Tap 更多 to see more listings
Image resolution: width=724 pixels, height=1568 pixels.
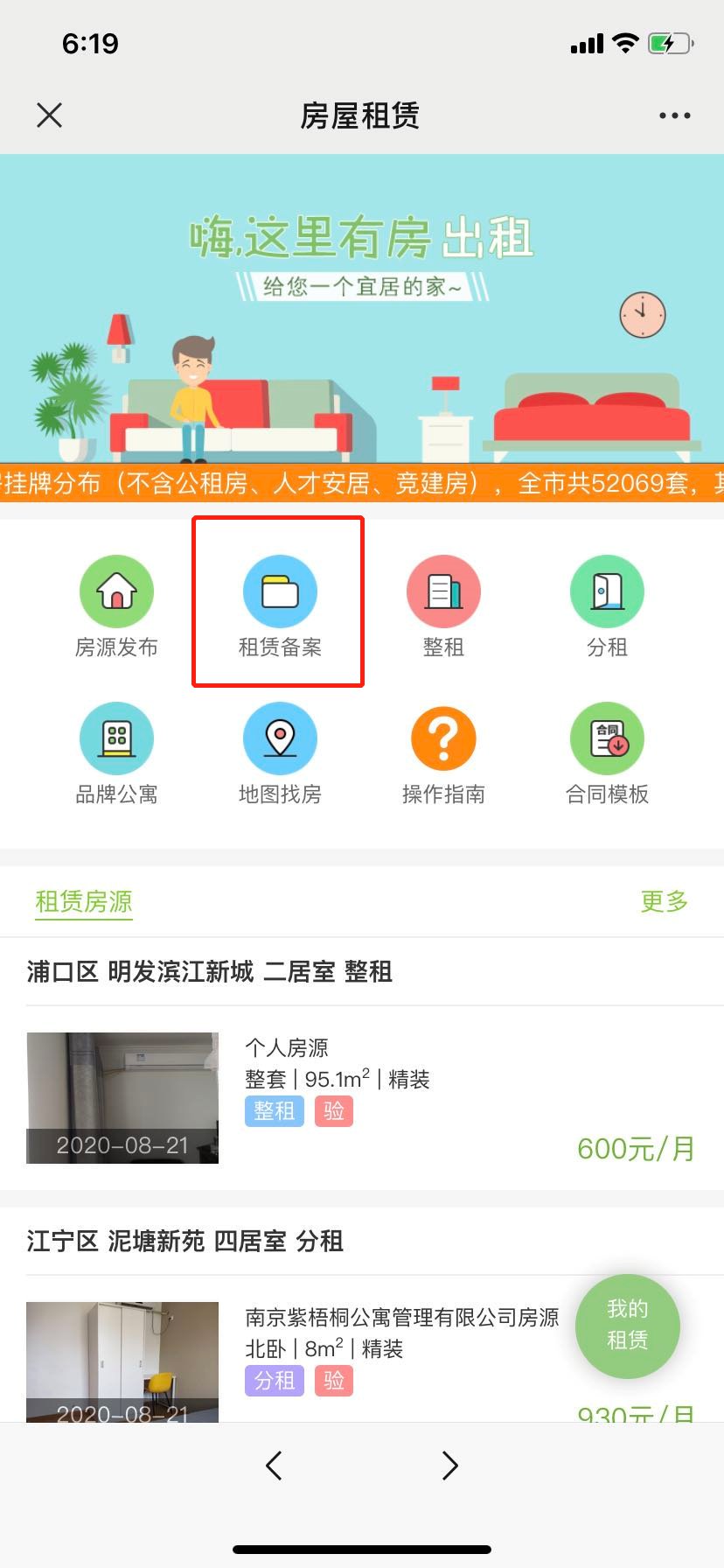(x=664, y=901)
